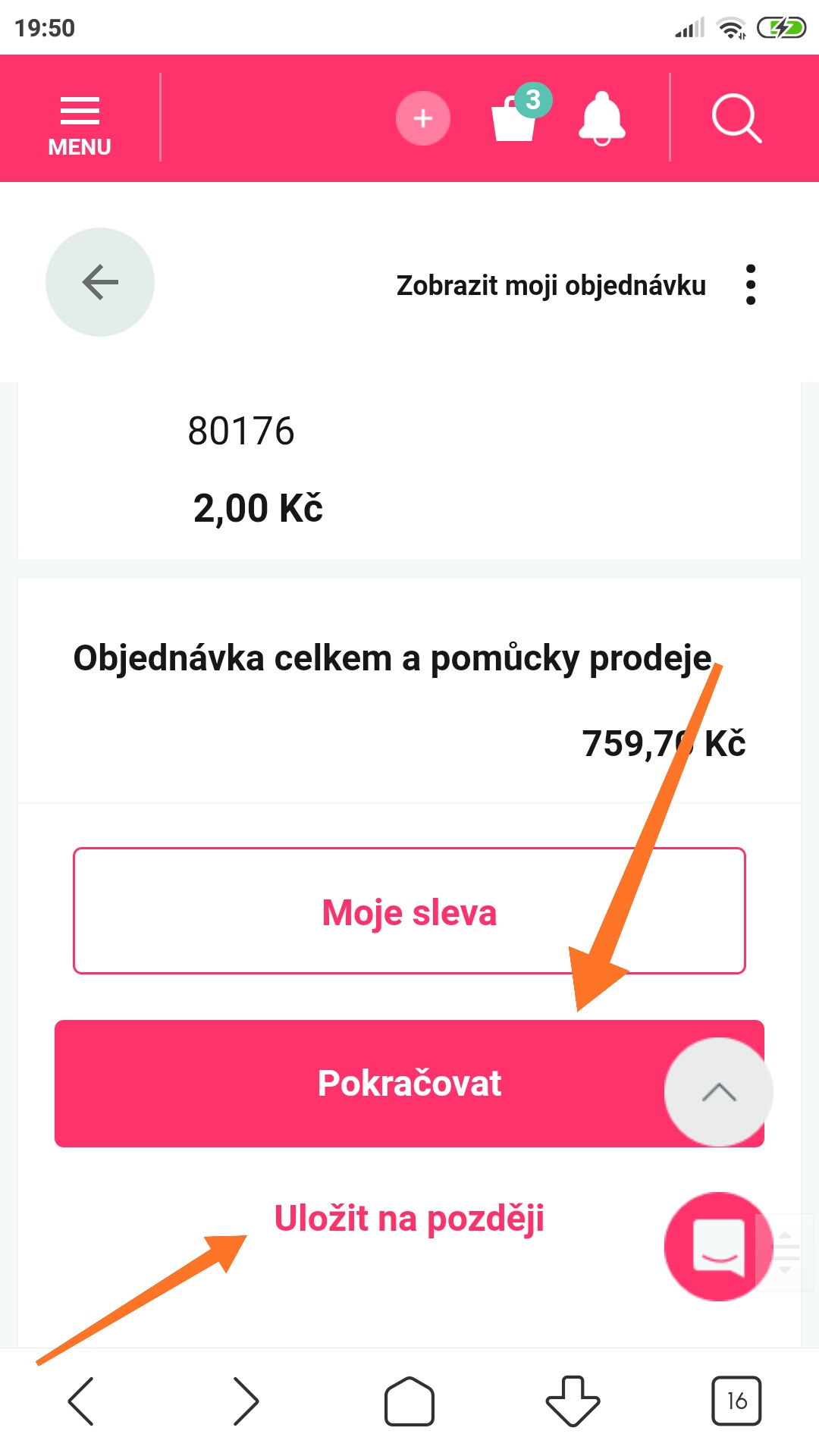The height and width of the screenshot is (1456, 819).
Task: Go back using the round arrow button
Action: click(x=100, y=282)
